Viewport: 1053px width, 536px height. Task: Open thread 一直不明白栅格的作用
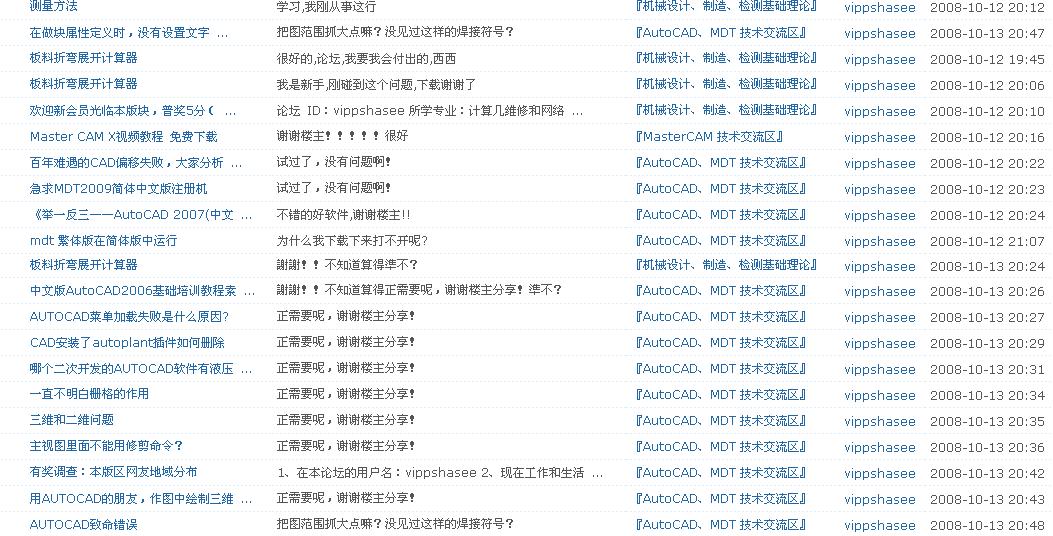[89, 394]
